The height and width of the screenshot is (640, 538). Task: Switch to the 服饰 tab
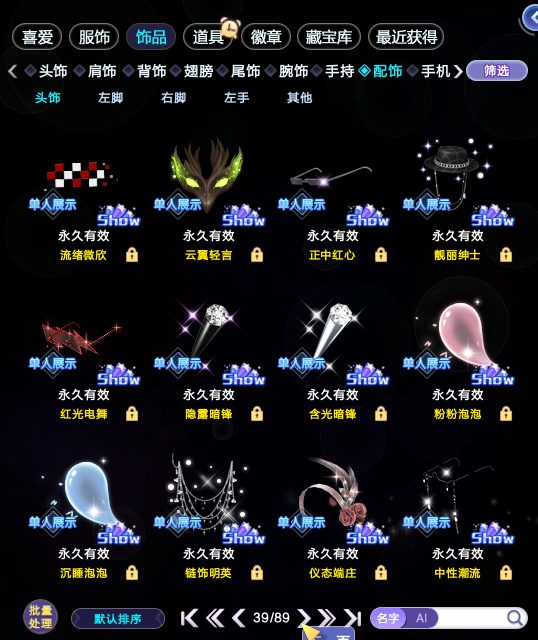[94, 37]
